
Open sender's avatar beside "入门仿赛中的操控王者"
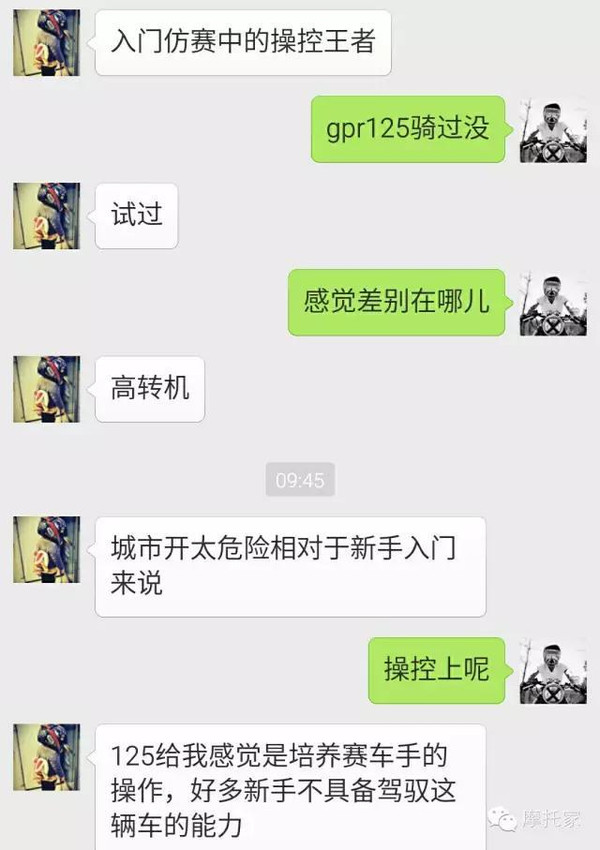[46, 43]
